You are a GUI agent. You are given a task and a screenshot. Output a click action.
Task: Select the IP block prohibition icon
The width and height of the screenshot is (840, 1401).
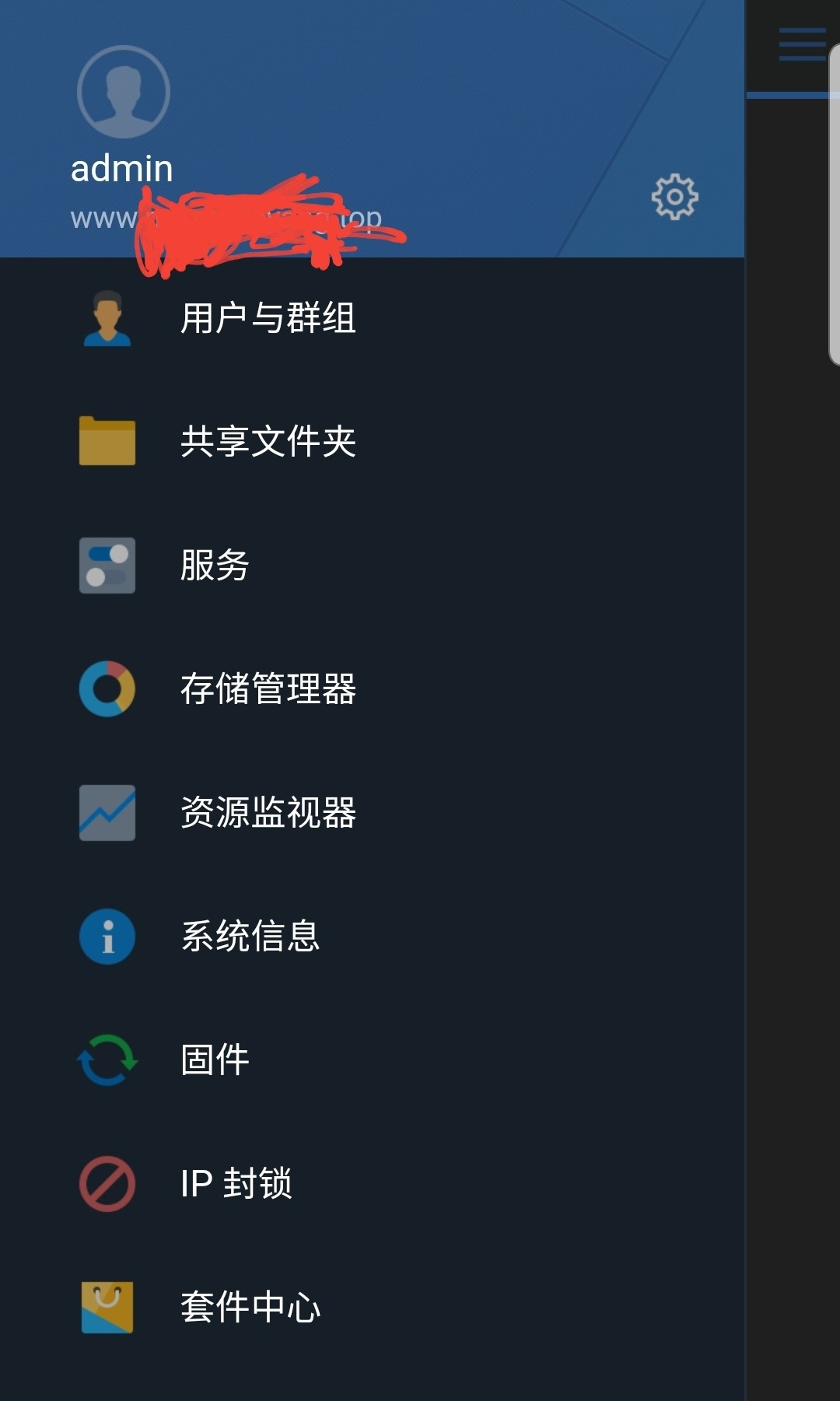pyautogui.click(x=107, y=1186)
